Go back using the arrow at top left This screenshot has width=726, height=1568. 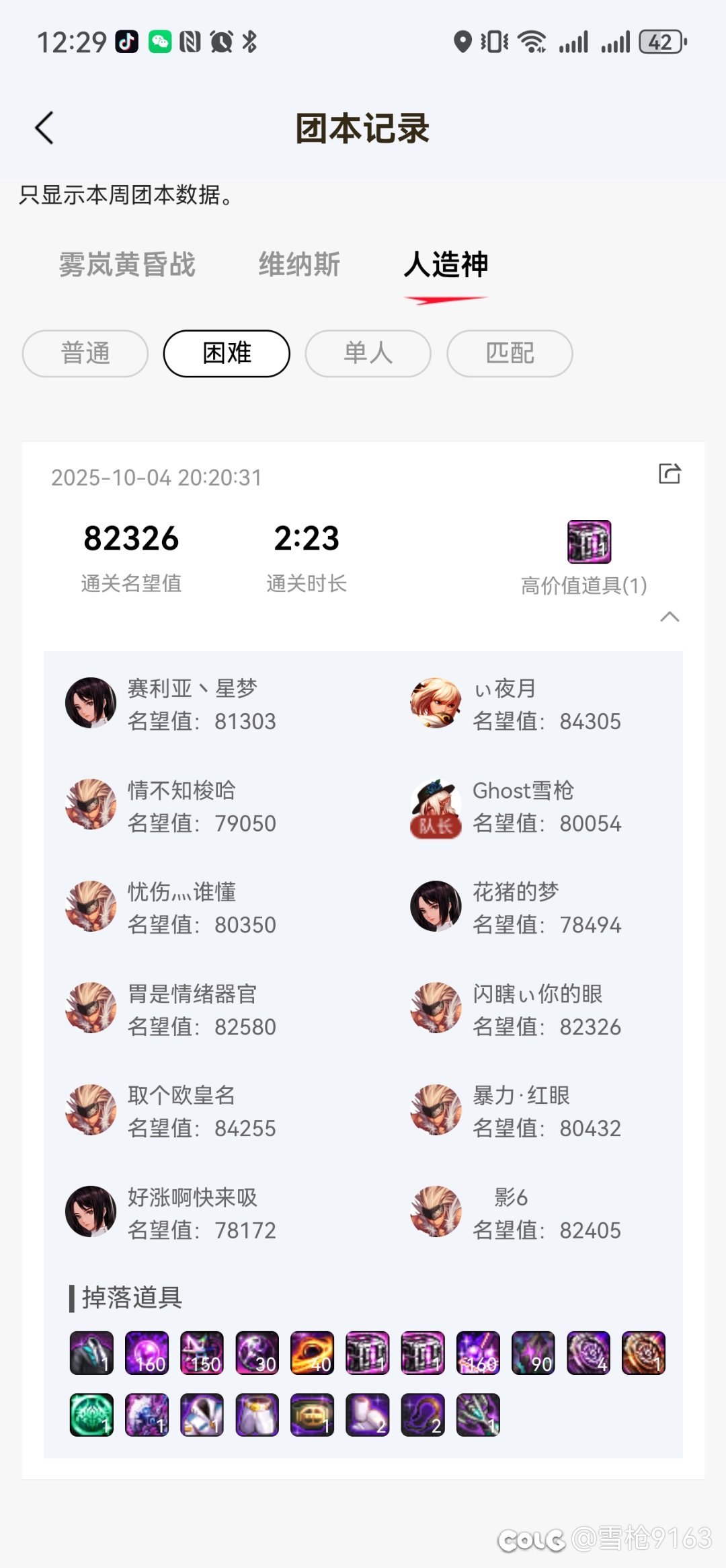click(x=44, y=127)
